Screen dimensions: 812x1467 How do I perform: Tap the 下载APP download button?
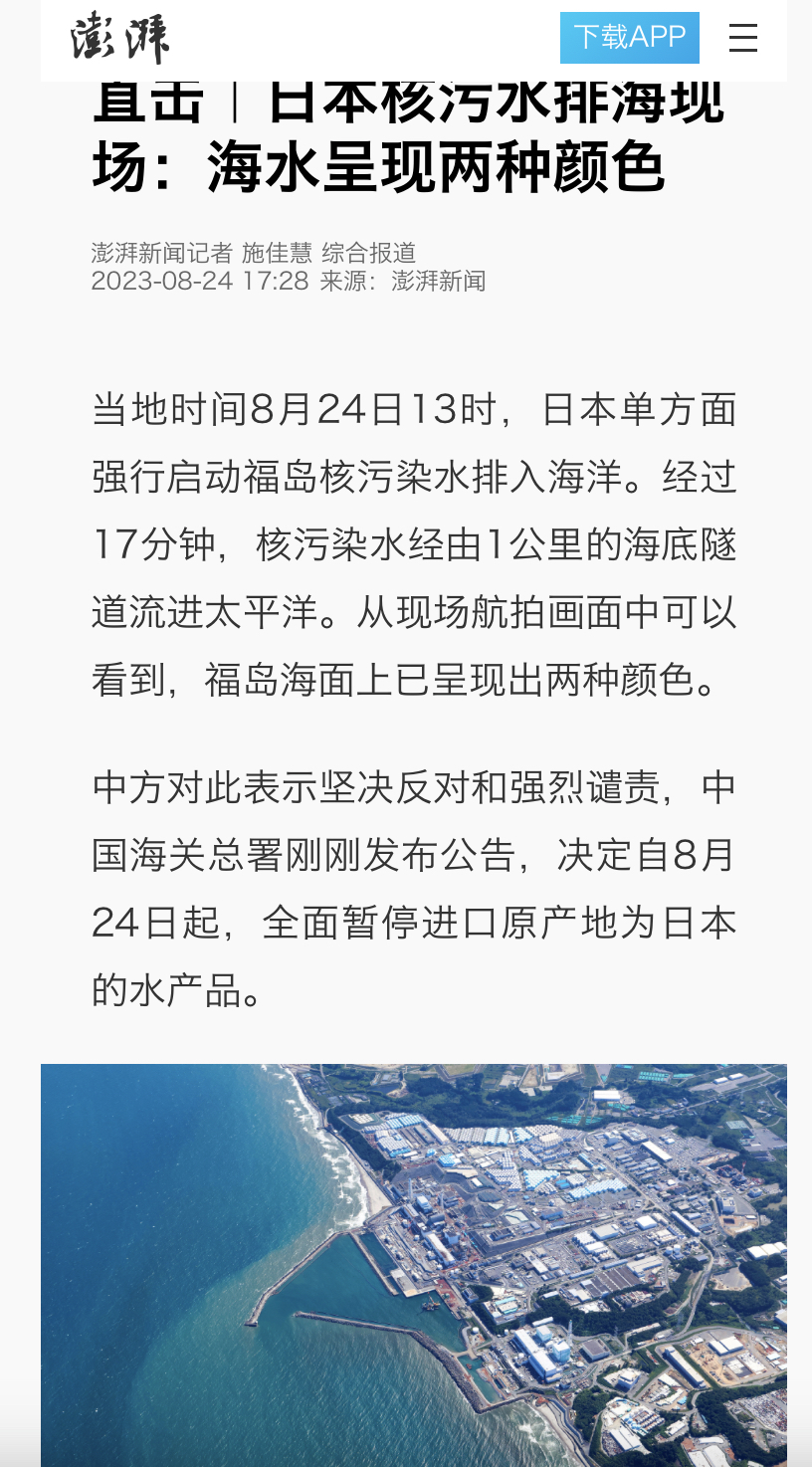[629, 38]
